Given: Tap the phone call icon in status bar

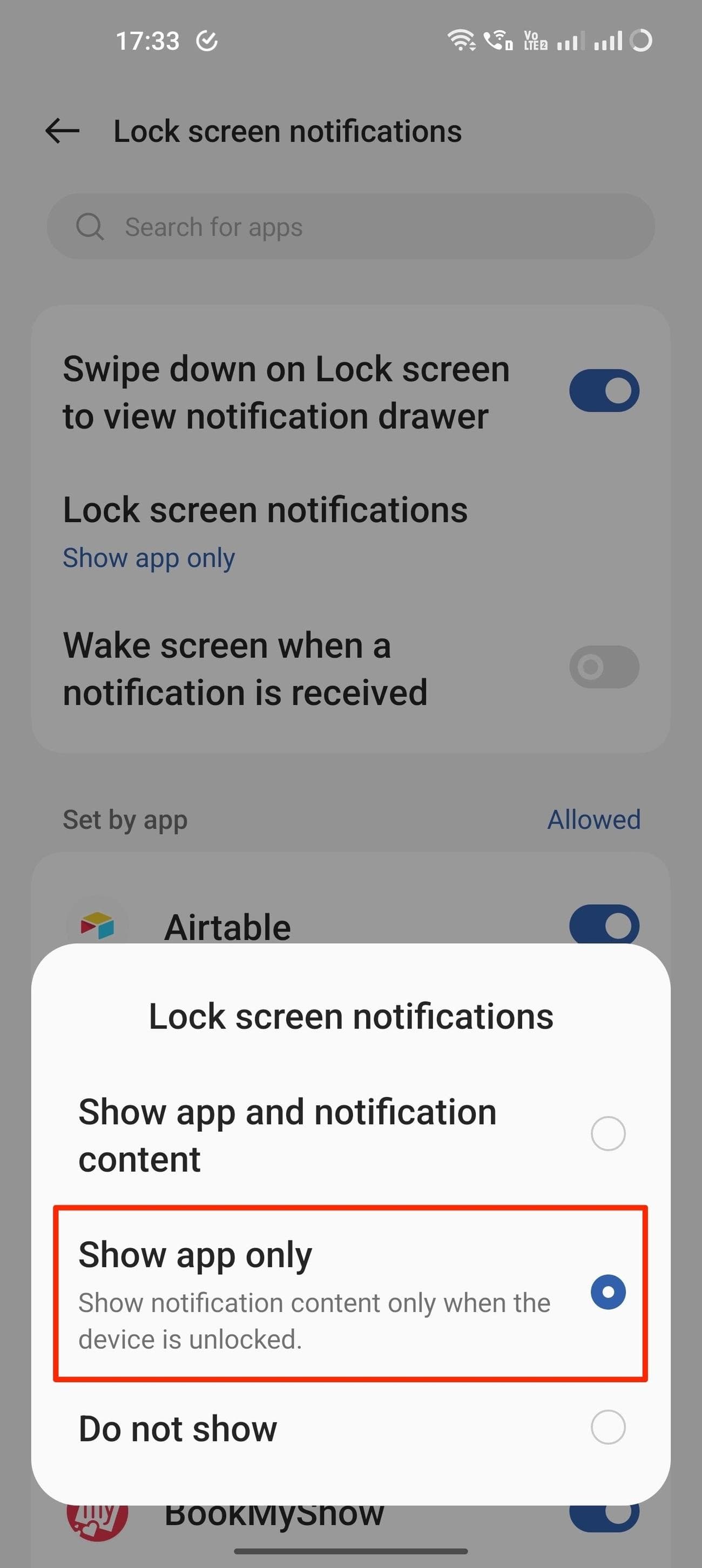Looking at the screenshot, I should [496, 40].
